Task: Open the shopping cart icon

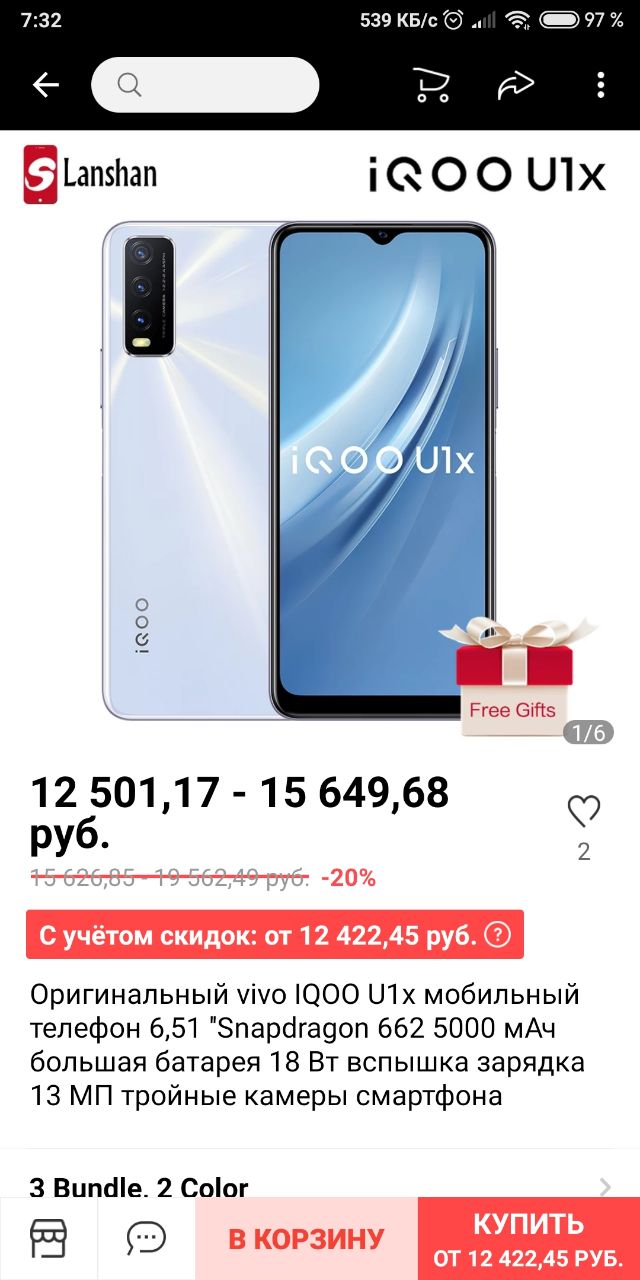Action: pyautogui.click(x=431, y=85)
